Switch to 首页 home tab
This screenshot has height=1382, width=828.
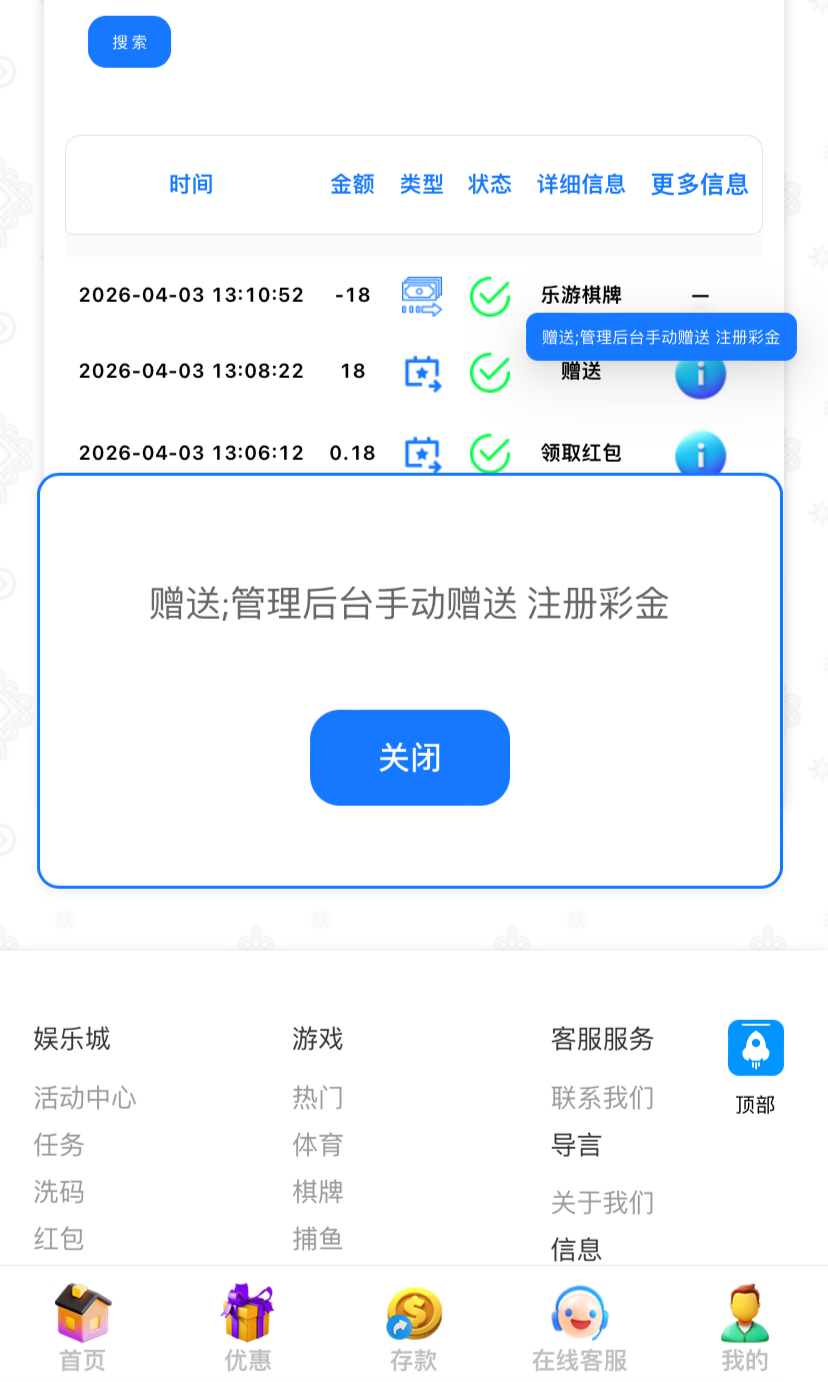82,1326
